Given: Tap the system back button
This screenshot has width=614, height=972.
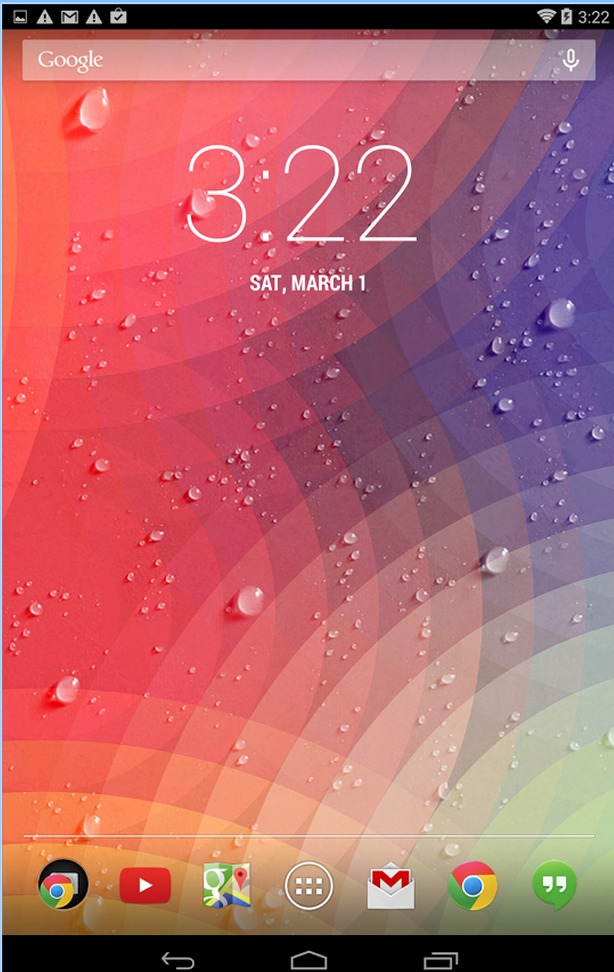Looking at the screenshot, I should pyautogui.click(x=178, y=958).
